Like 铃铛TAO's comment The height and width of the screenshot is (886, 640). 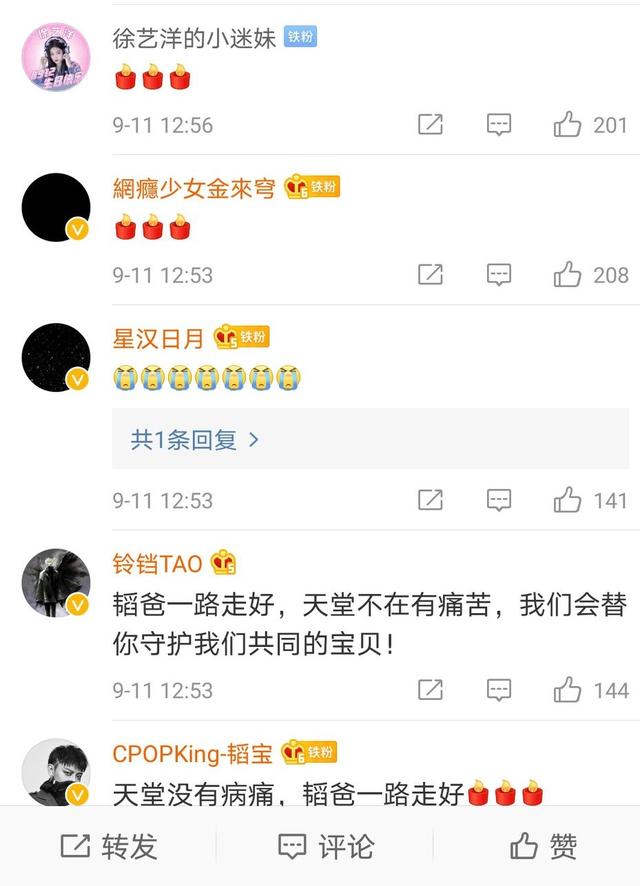click(x=568, y=690)
